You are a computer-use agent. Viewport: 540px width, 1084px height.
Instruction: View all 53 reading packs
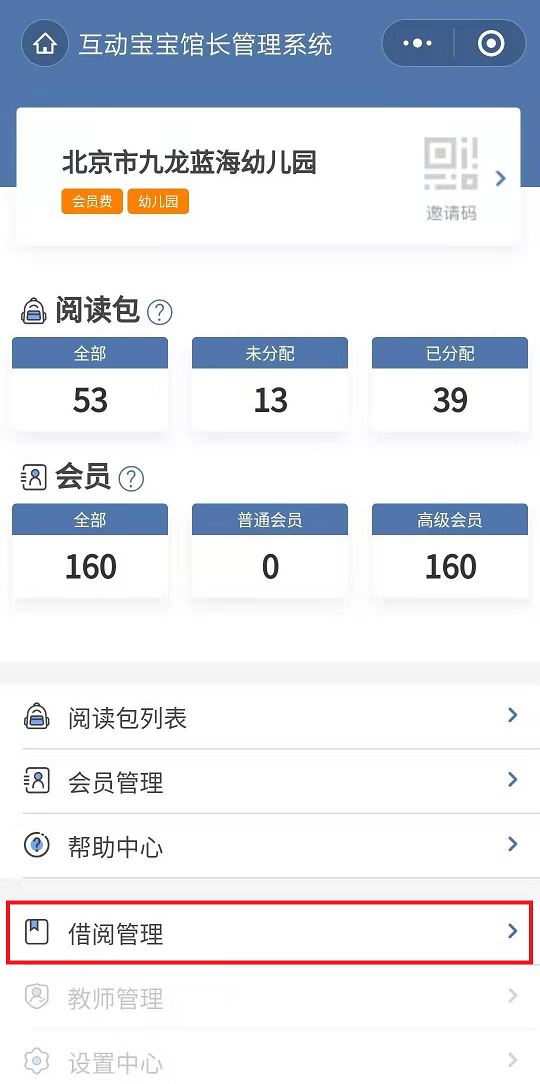point(90,384)
